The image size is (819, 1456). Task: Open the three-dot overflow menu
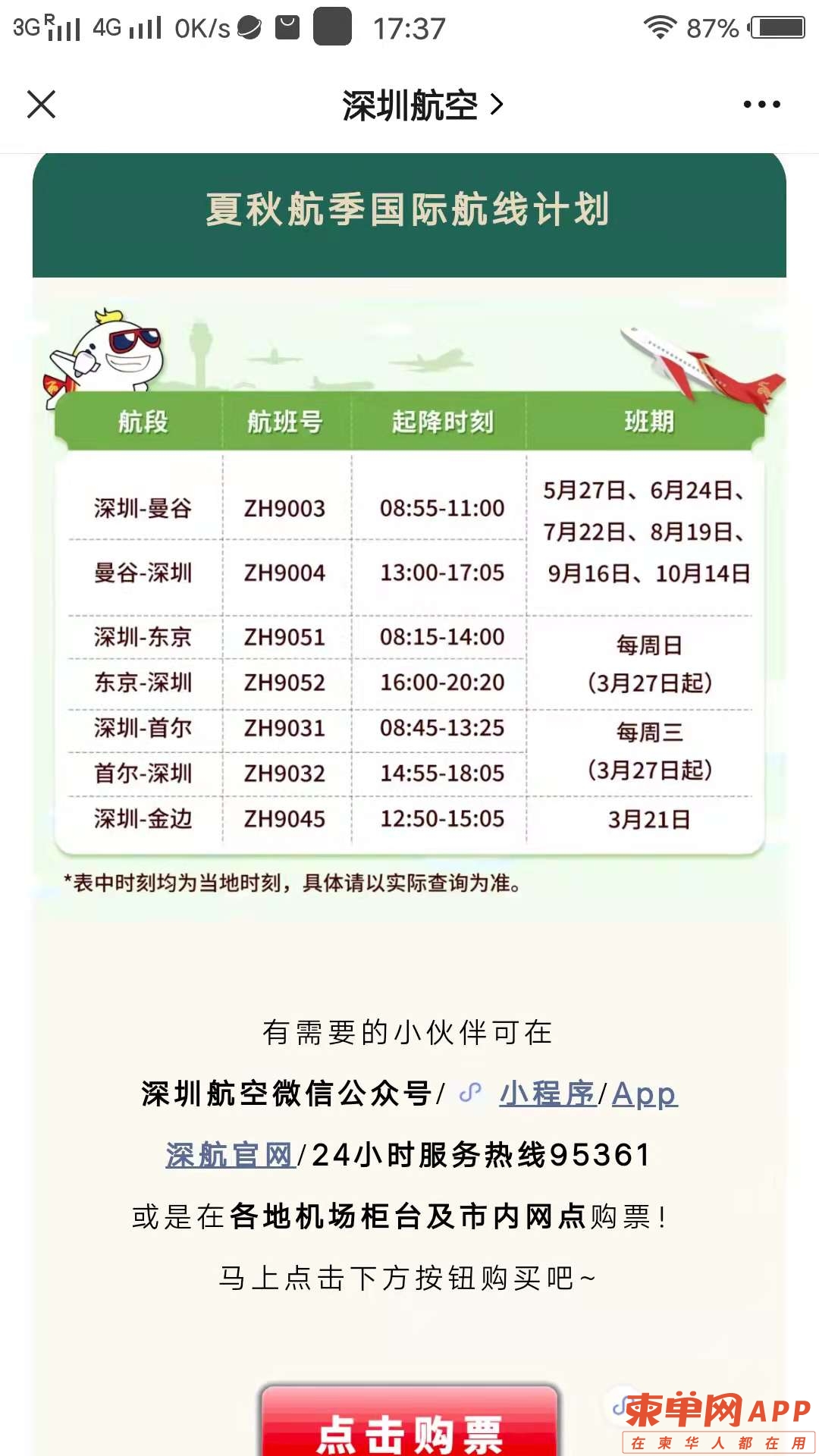pyautogui.click(x=761, y=105)
